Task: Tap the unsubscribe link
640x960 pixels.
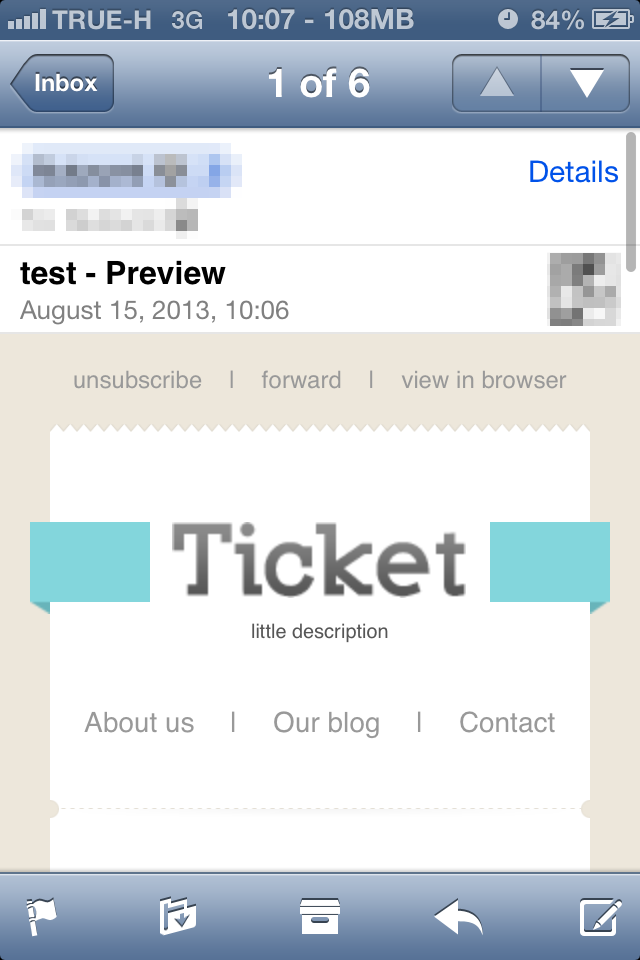Action: (x=137, y=380)
